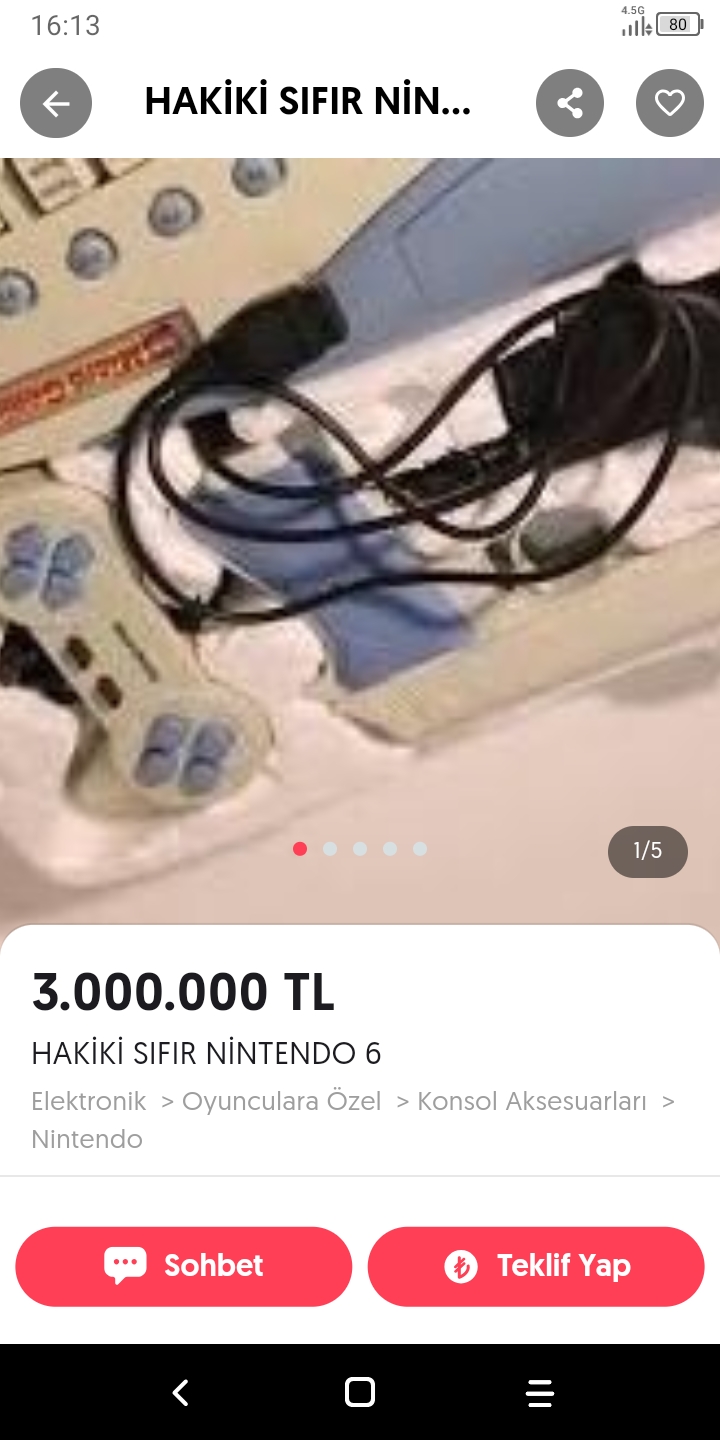Open the Oyunculara Özel breadcrumb

[x=282, y=1101]
